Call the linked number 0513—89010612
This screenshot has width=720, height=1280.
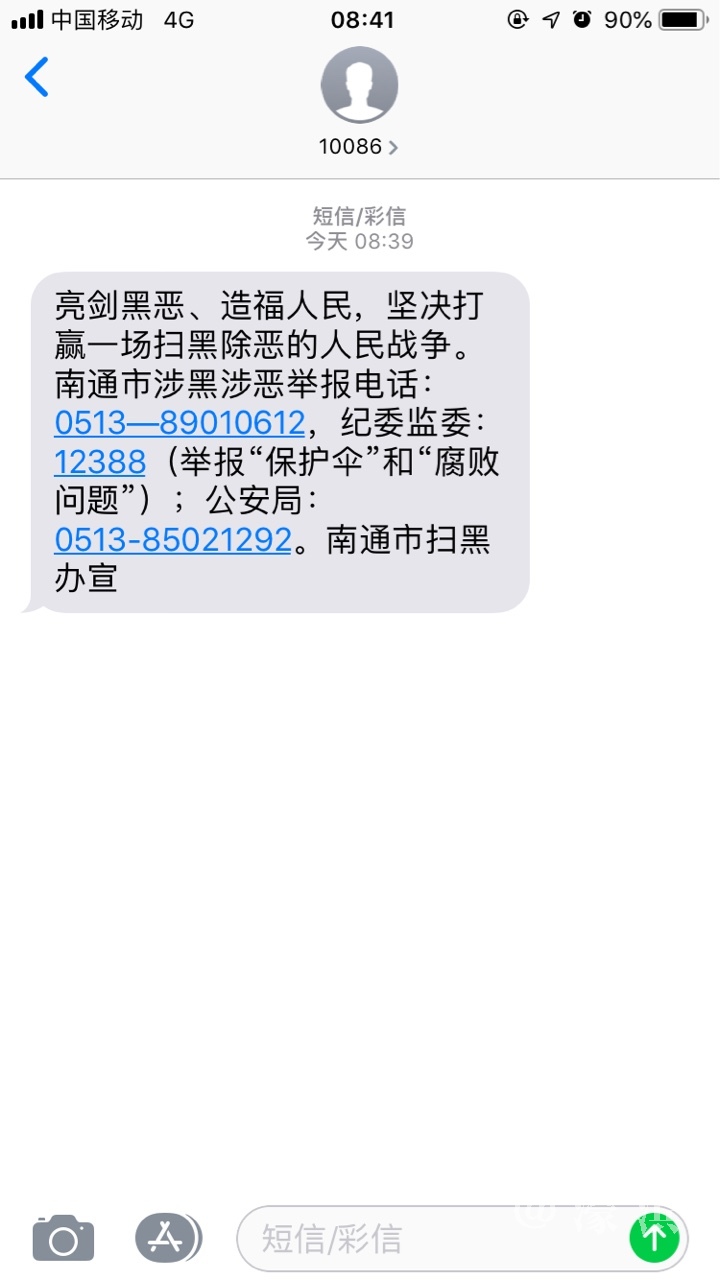179,423
